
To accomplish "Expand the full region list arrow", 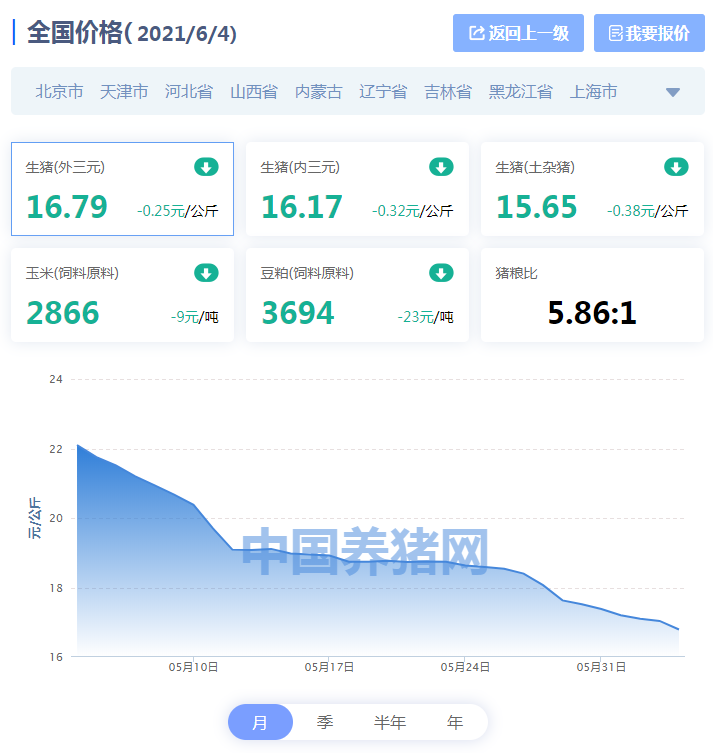I will [x=673, y=92].
